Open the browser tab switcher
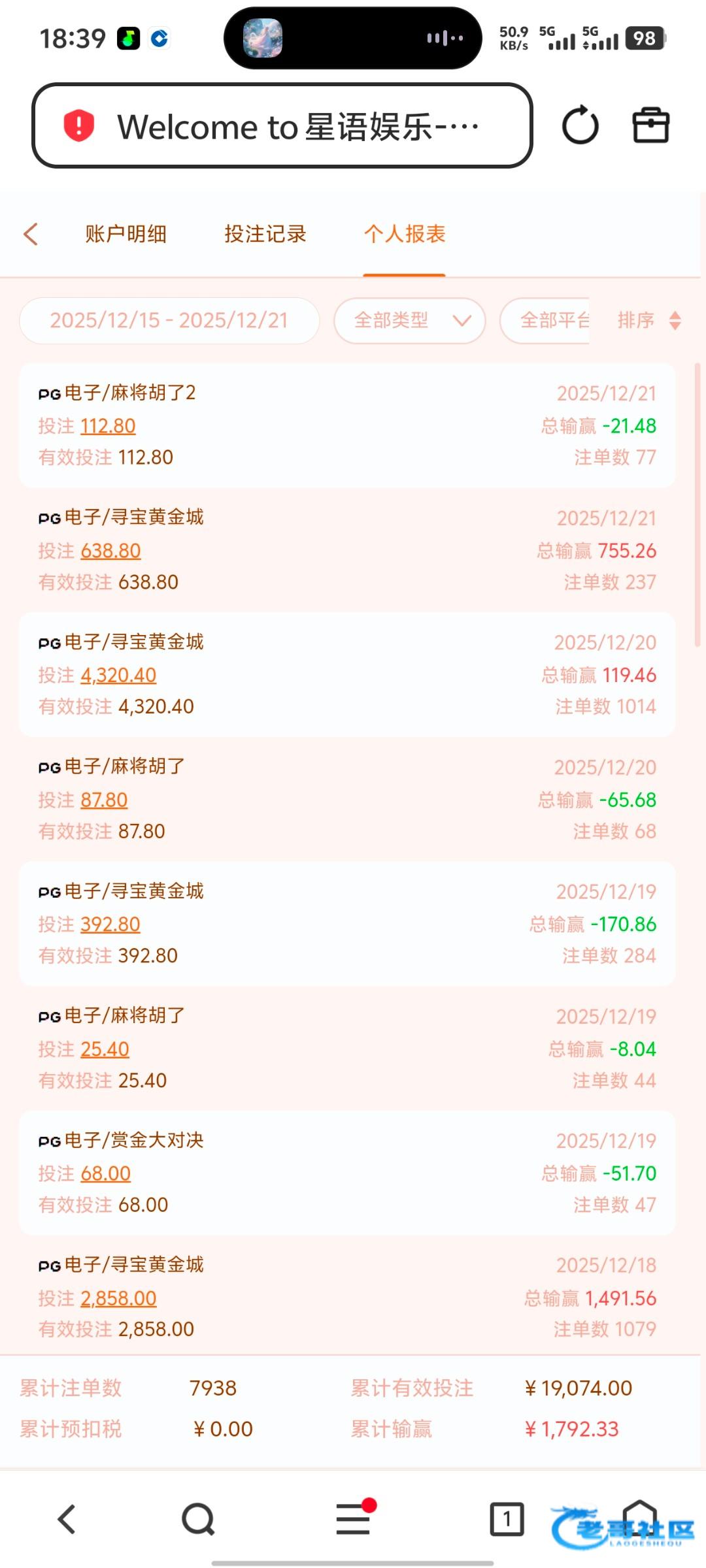 (507, 1519)
